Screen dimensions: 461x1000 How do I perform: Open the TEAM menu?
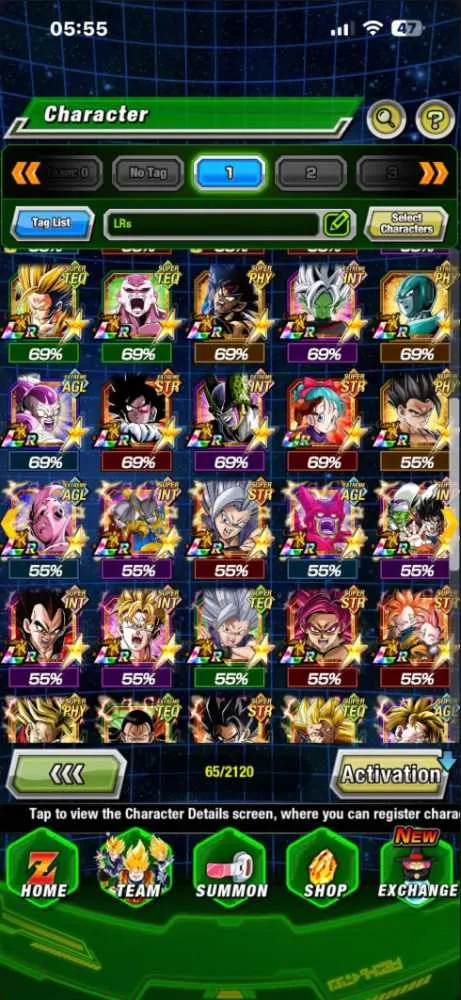pyautogui.click(x=136, y=867)
